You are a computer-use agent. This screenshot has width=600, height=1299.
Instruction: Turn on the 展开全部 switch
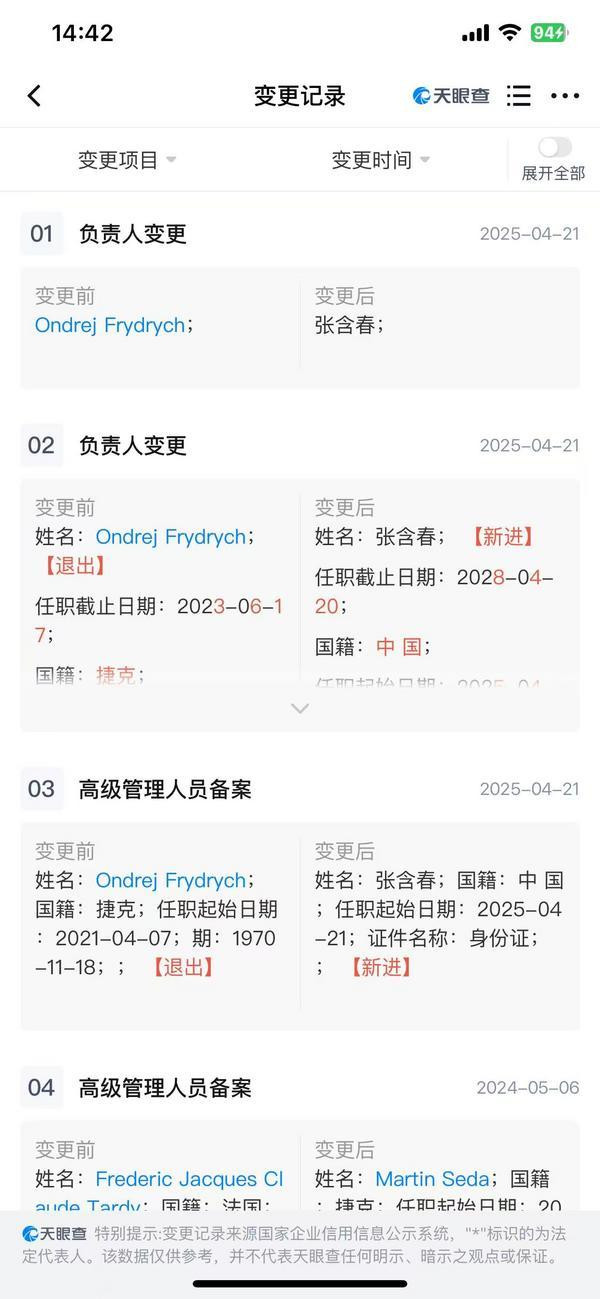pos(554,148)
